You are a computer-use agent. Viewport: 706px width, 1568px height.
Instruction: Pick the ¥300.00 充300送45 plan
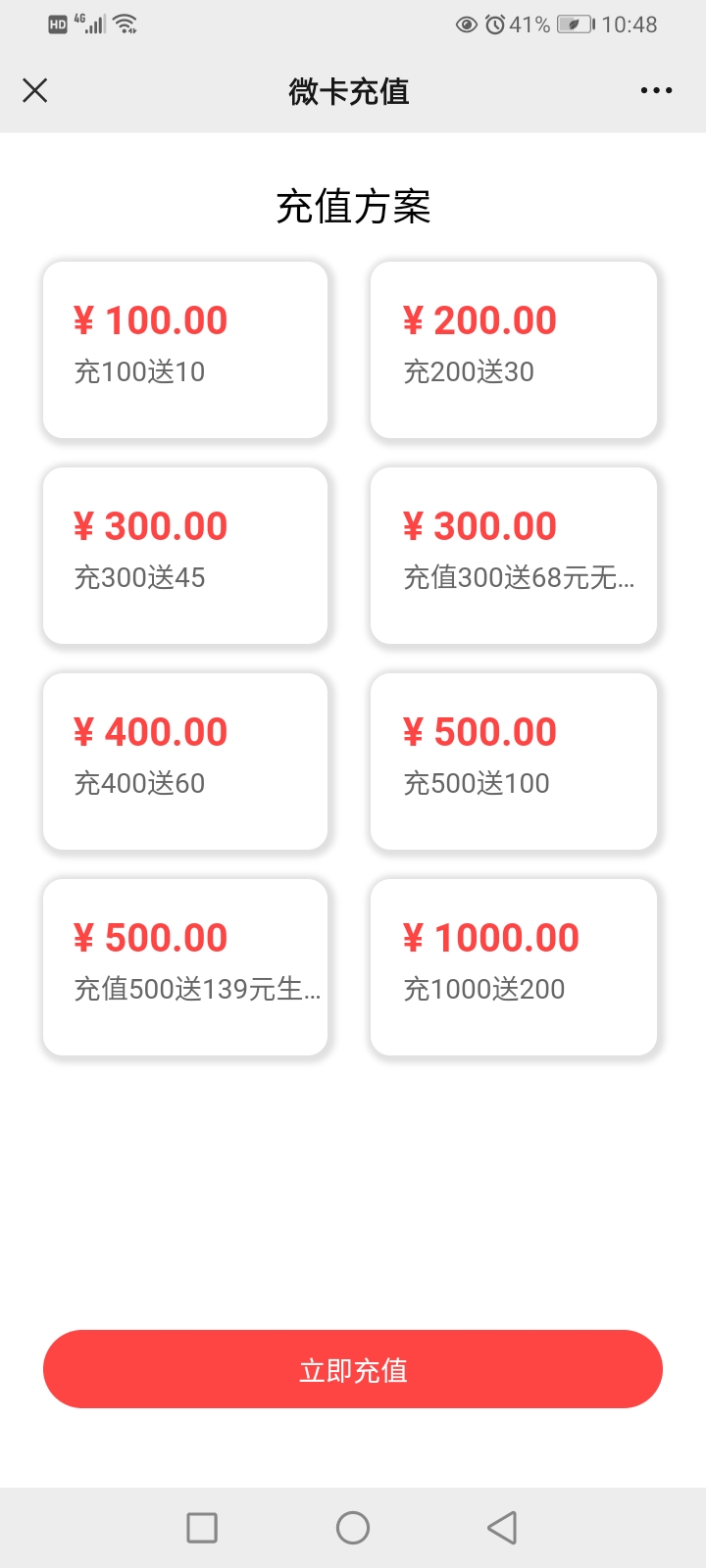coord(185,556)
